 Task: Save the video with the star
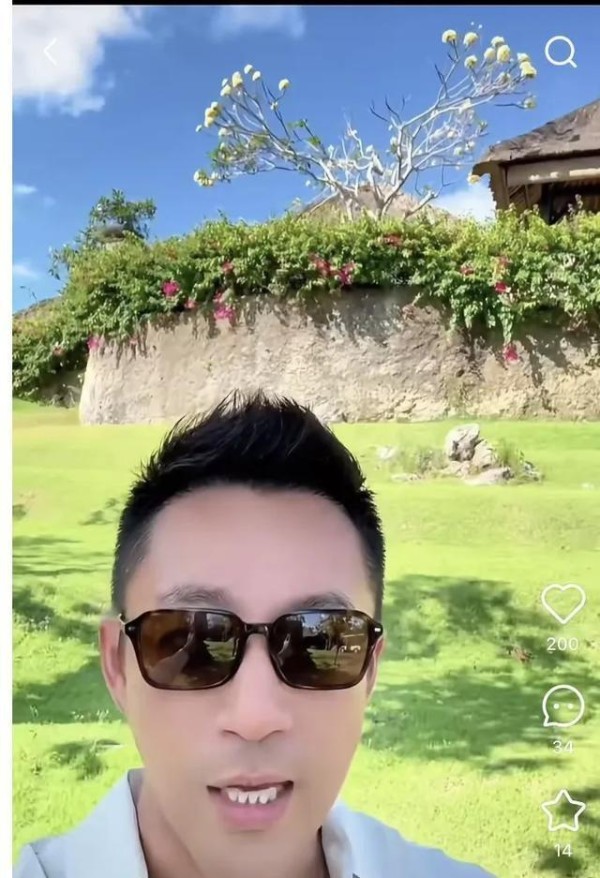pyautogui.click(x=563, y=810)
